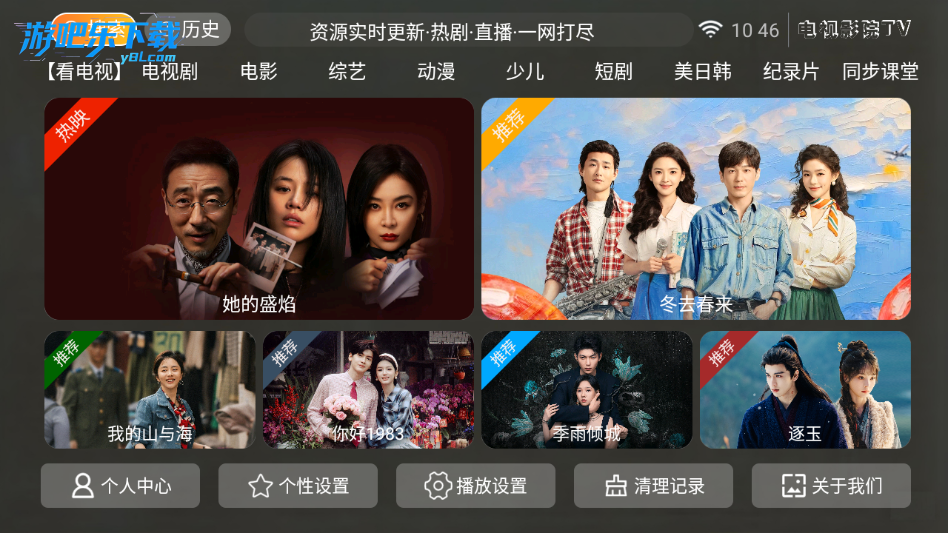Switch to the 电视剧 tab

170,71
